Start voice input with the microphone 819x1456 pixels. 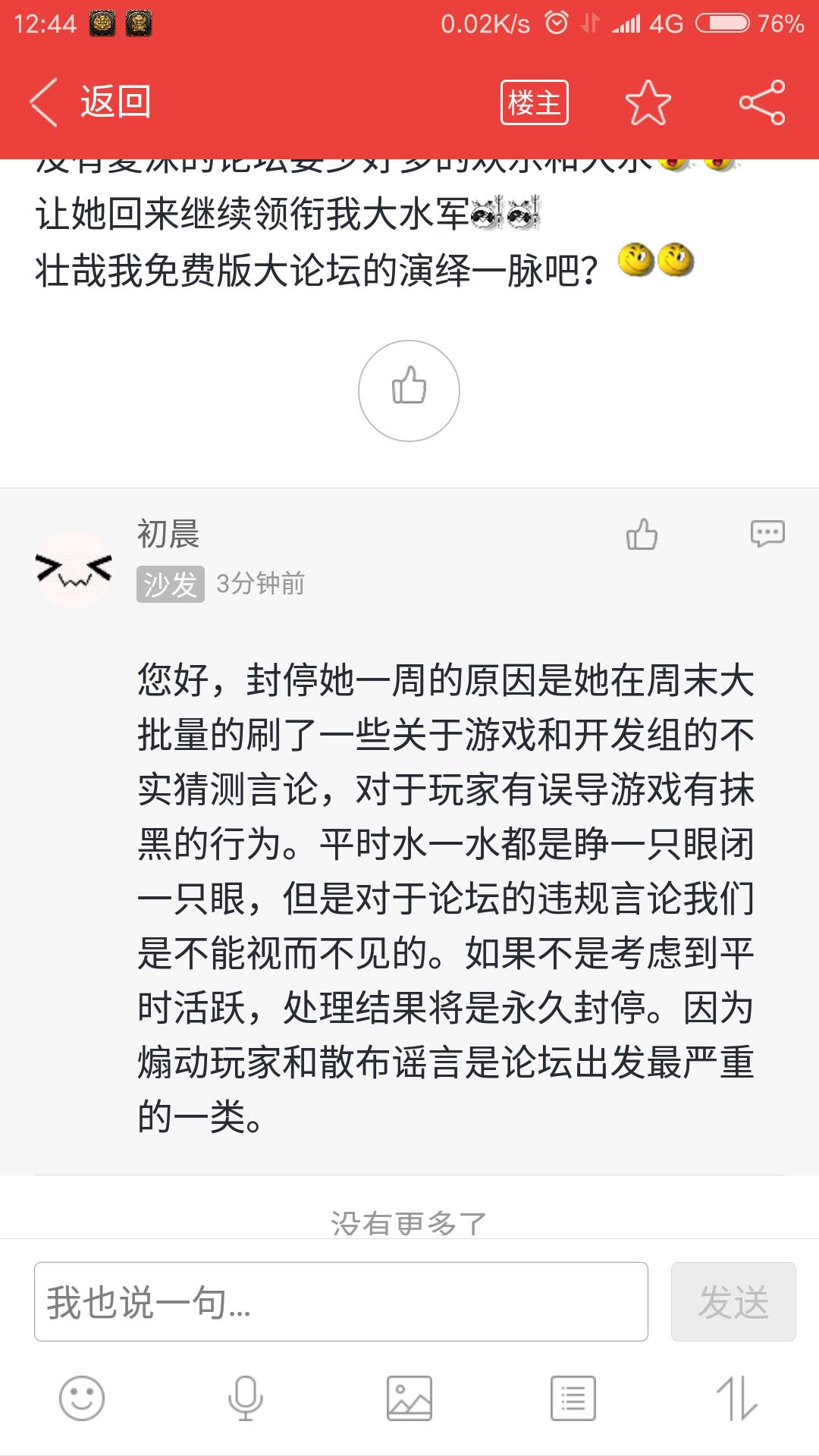pos(245,1398)
